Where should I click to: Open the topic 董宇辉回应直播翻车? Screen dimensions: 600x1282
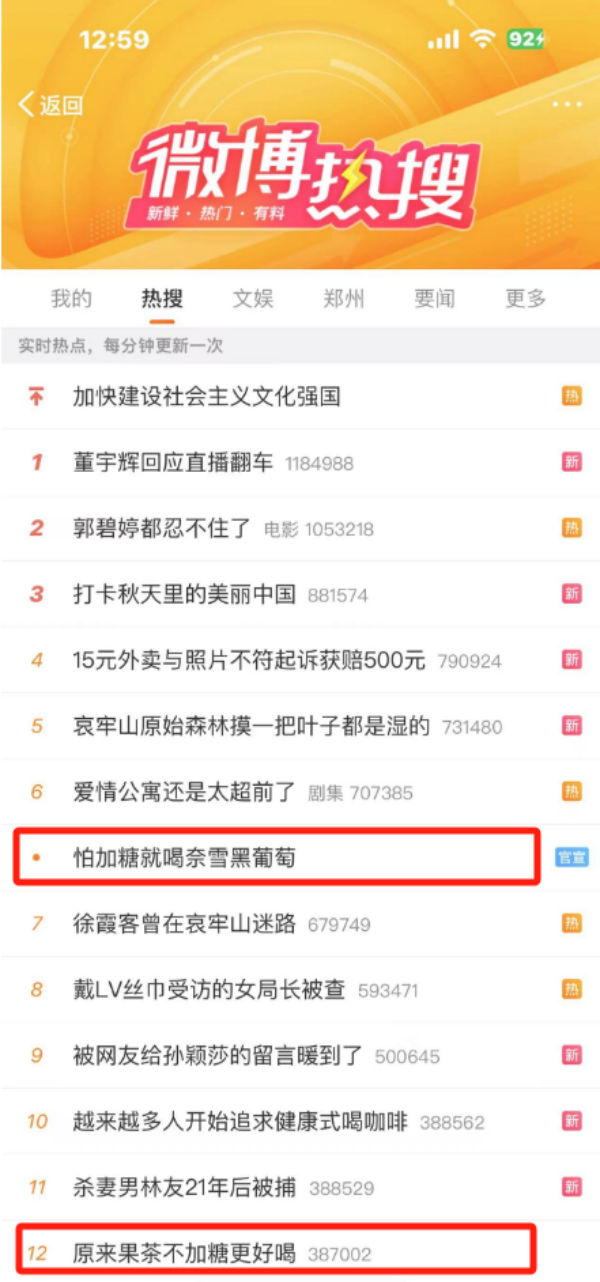173,463
